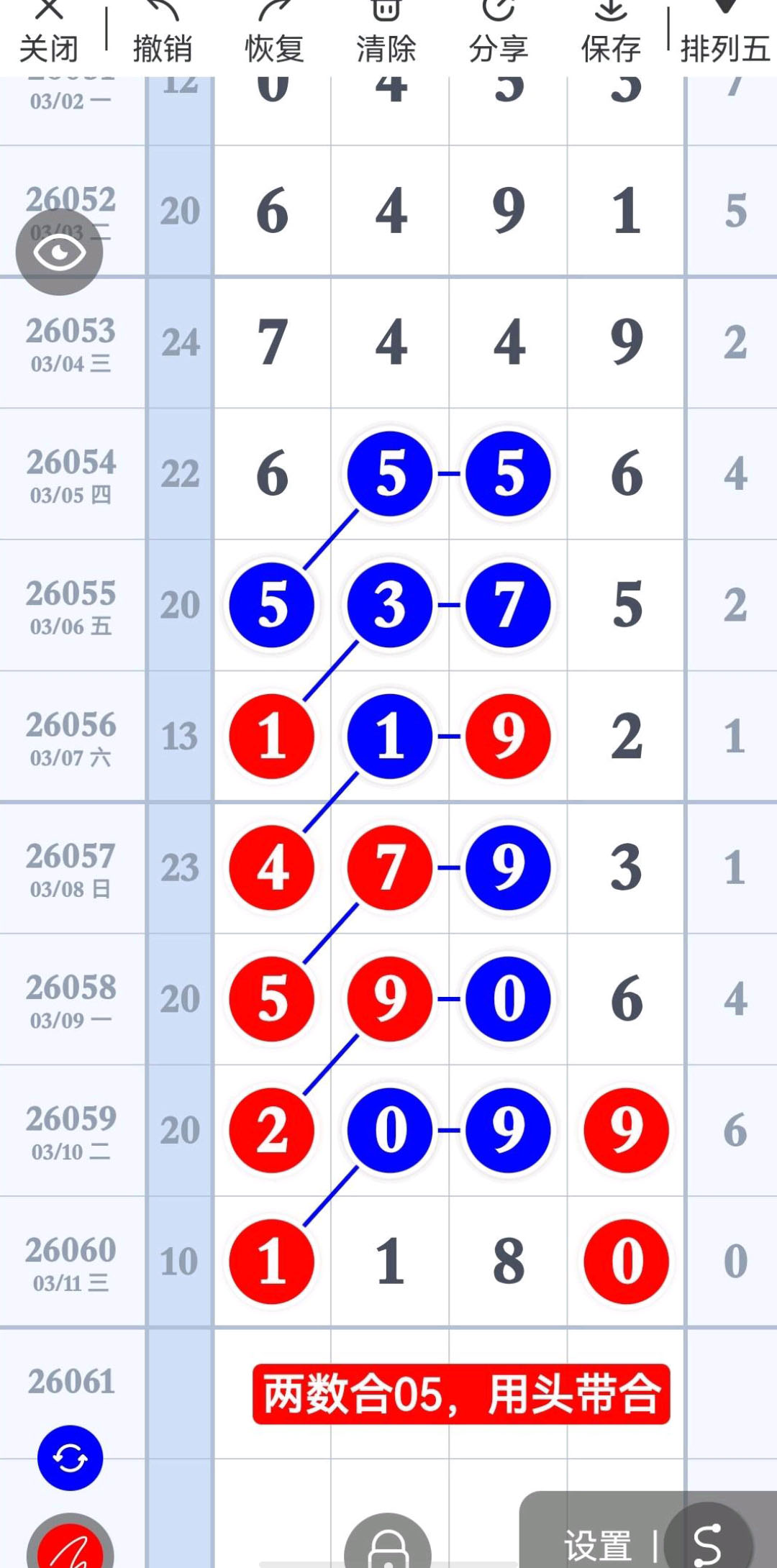Open the red pen drawing tool
The width and height of the screenshot is (777, 1568).
click(x=71, y=1546)
